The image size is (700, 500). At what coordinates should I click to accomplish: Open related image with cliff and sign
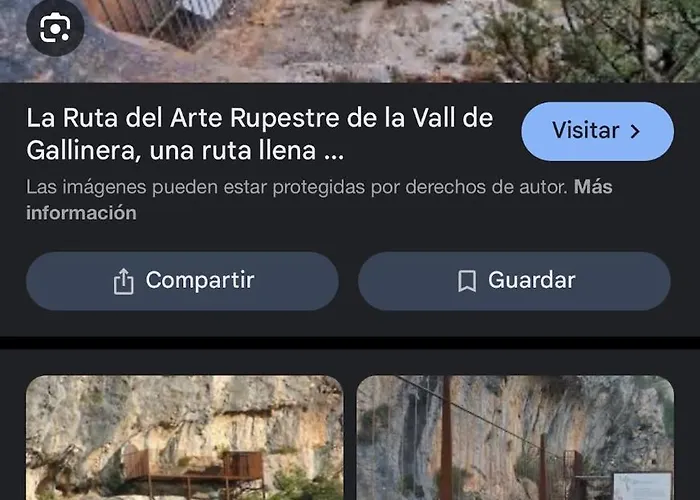(x=514, y=438)
